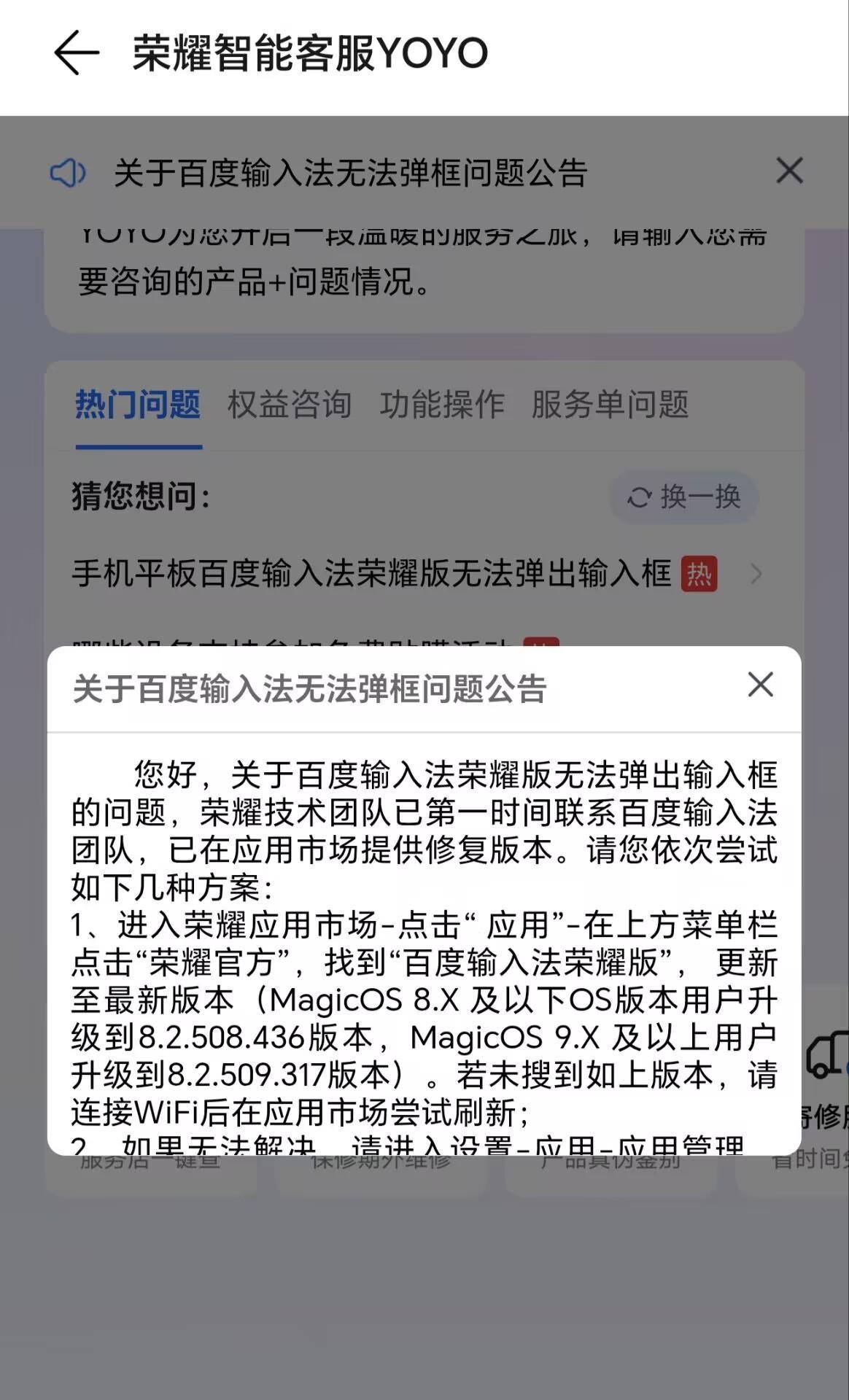Switch to the 权益咨询 tab
The width and height of the screenshot is (849, 1400).
click(290, 405)
